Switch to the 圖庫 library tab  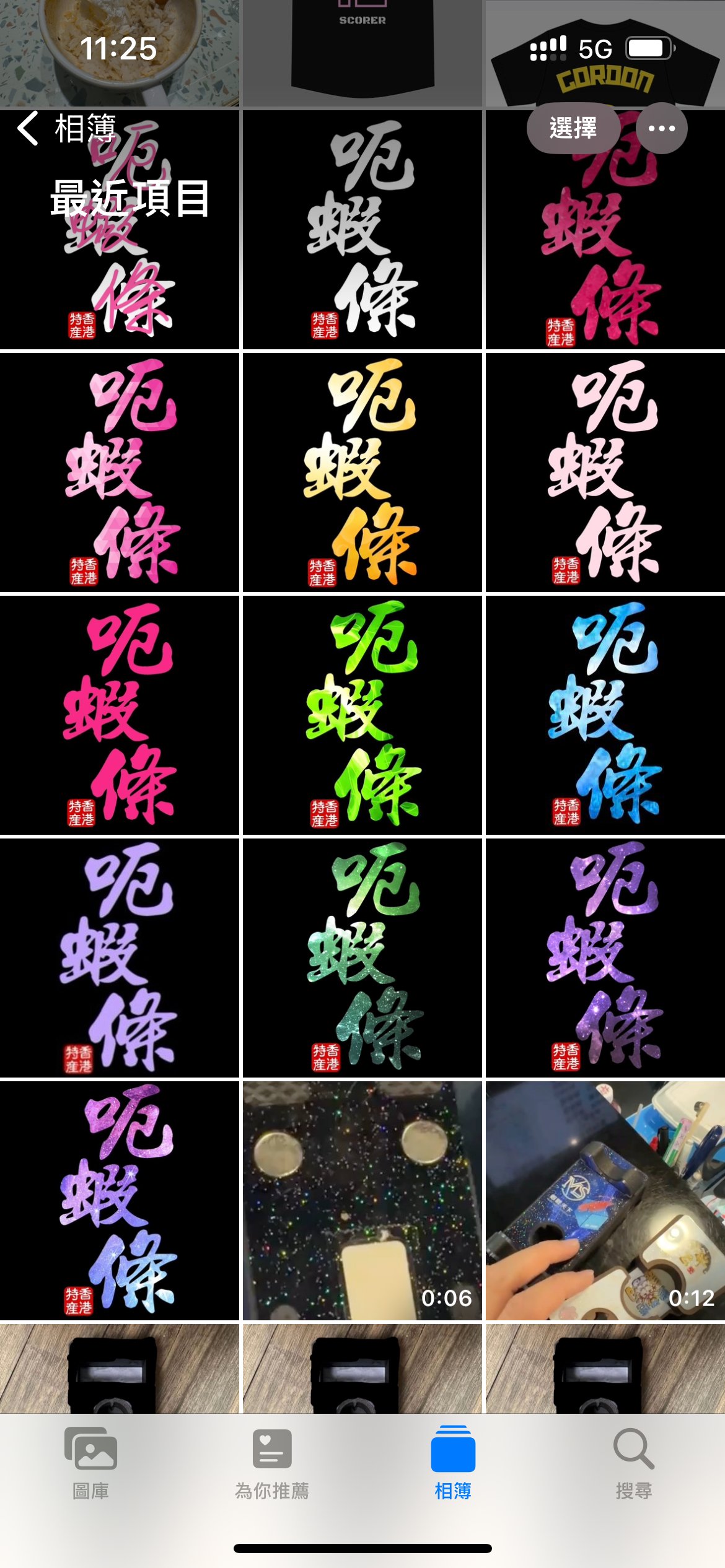point(90,1463)
